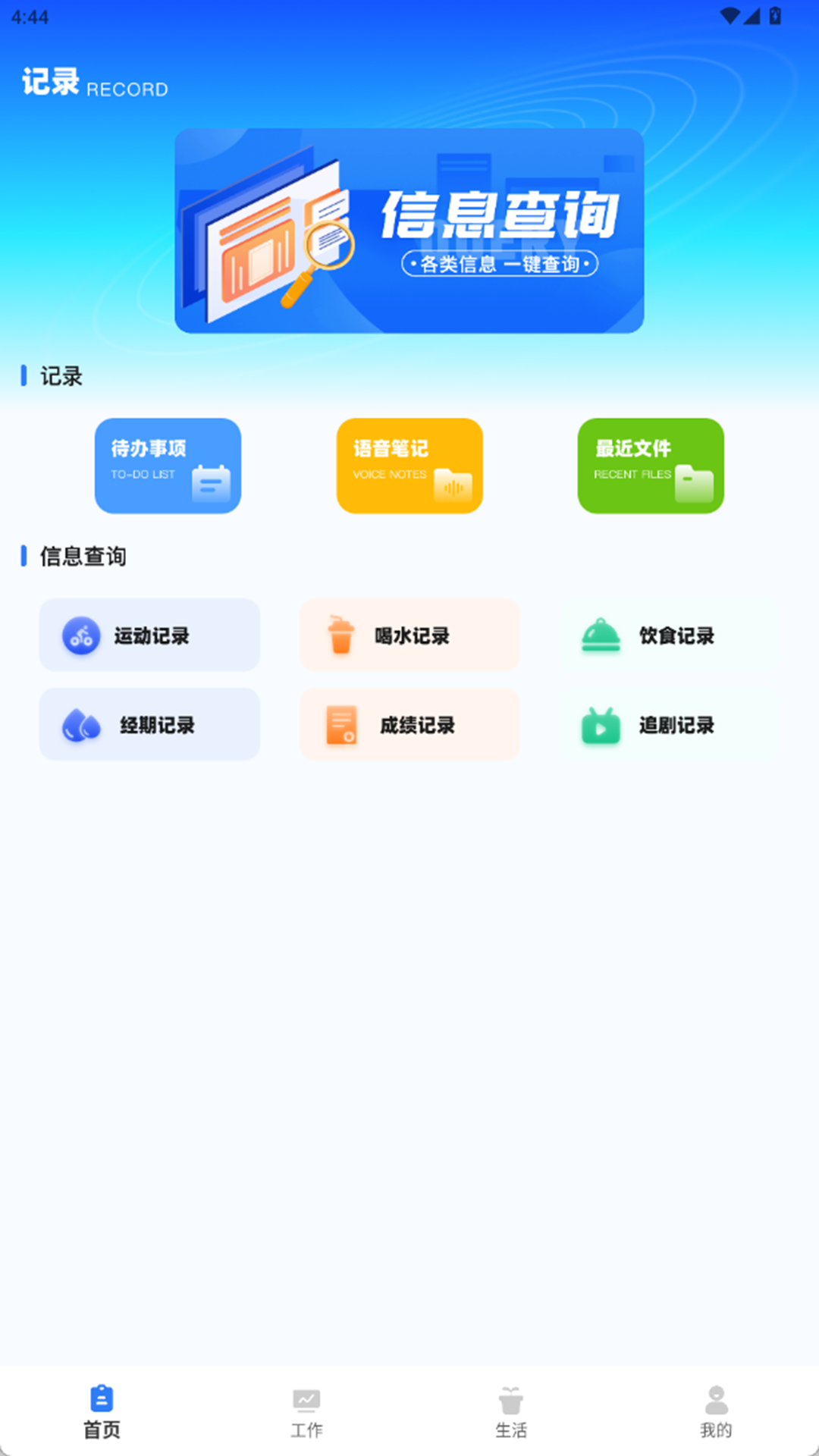819x1456 pixels.
Task: Click the 首页 home tab icon
Action: coord(101,1410)
